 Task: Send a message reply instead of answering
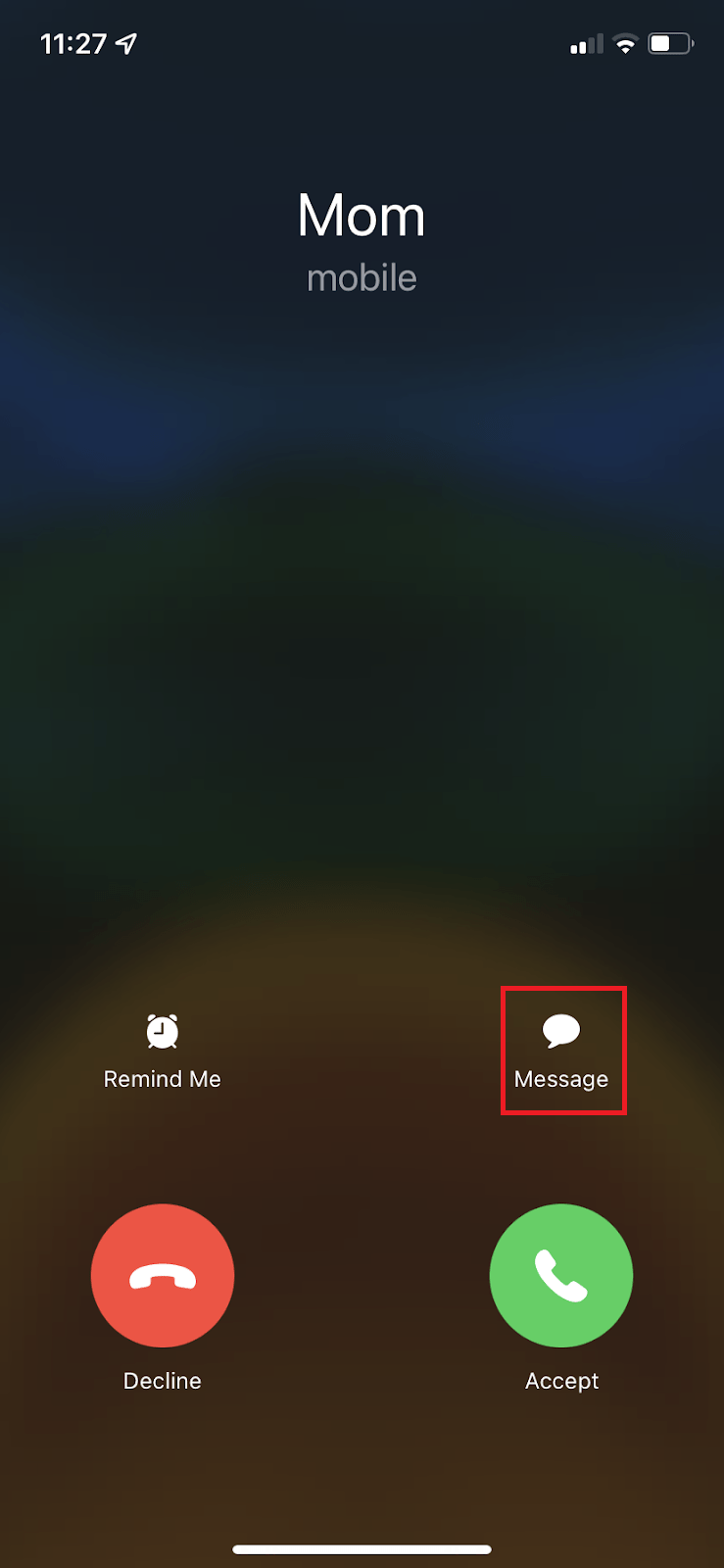click(561, 1027)
